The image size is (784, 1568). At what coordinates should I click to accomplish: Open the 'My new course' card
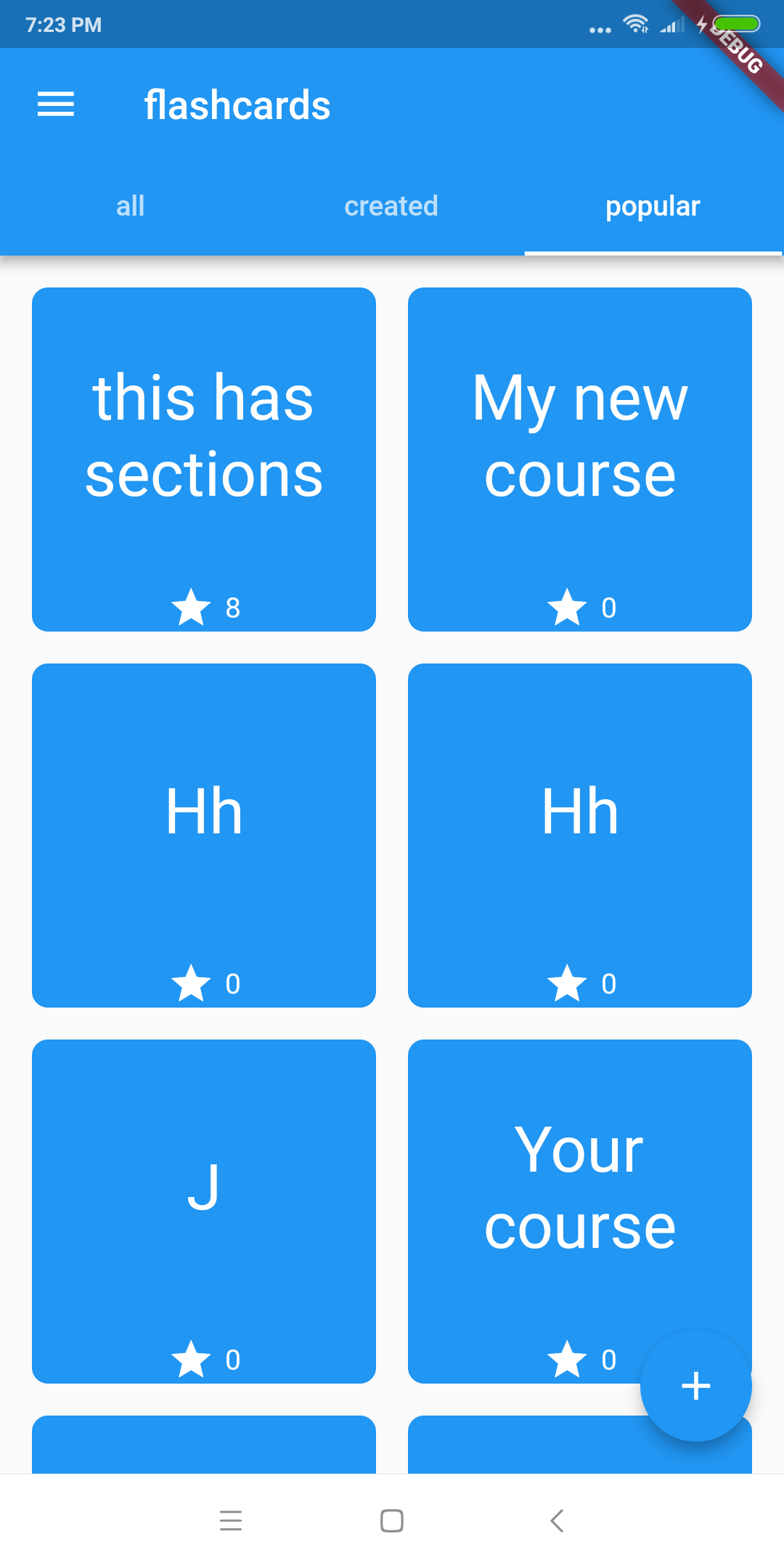pos(580,460)
